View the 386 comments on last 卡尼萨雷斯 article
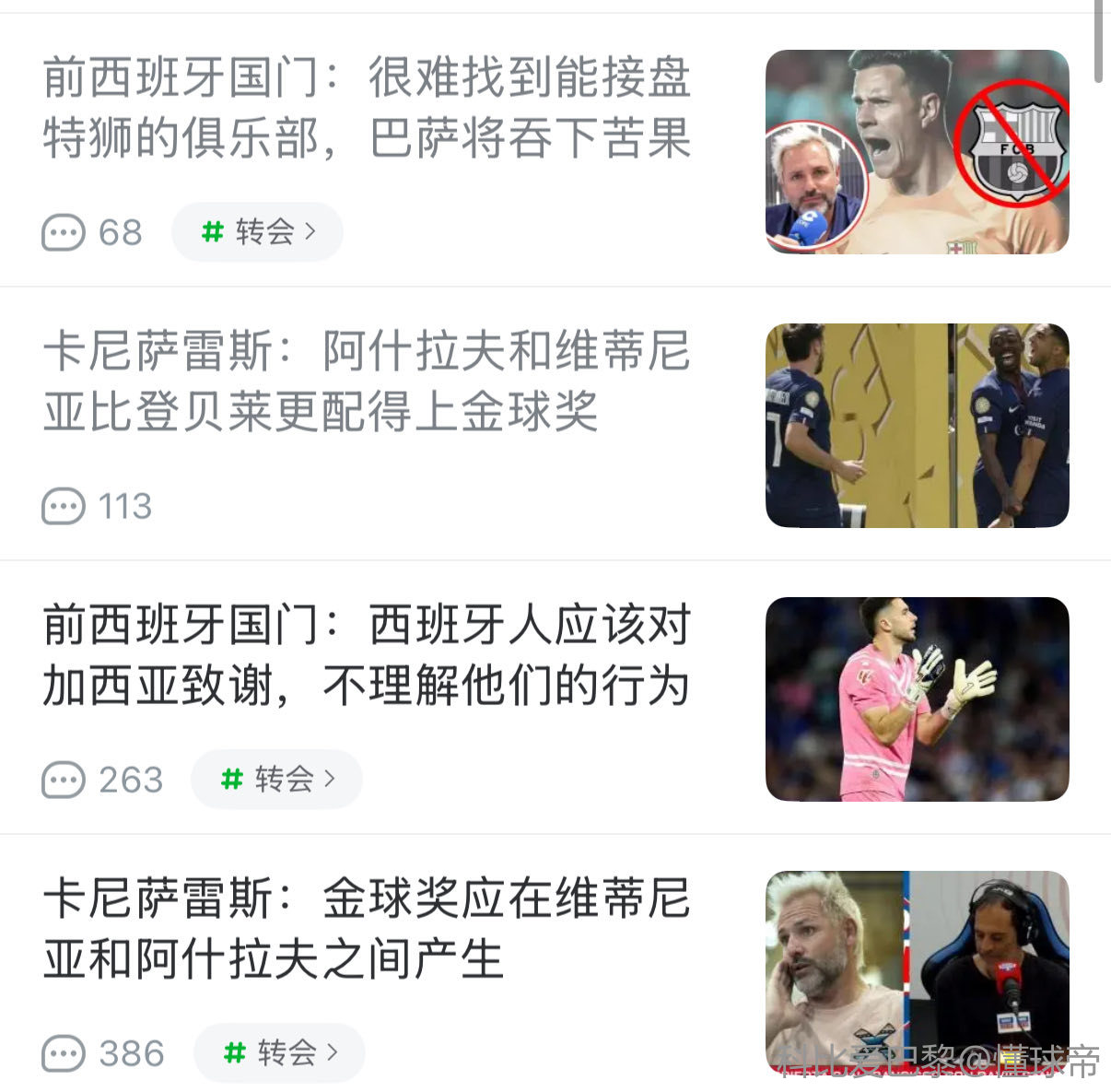 (x=104, y=1053)
